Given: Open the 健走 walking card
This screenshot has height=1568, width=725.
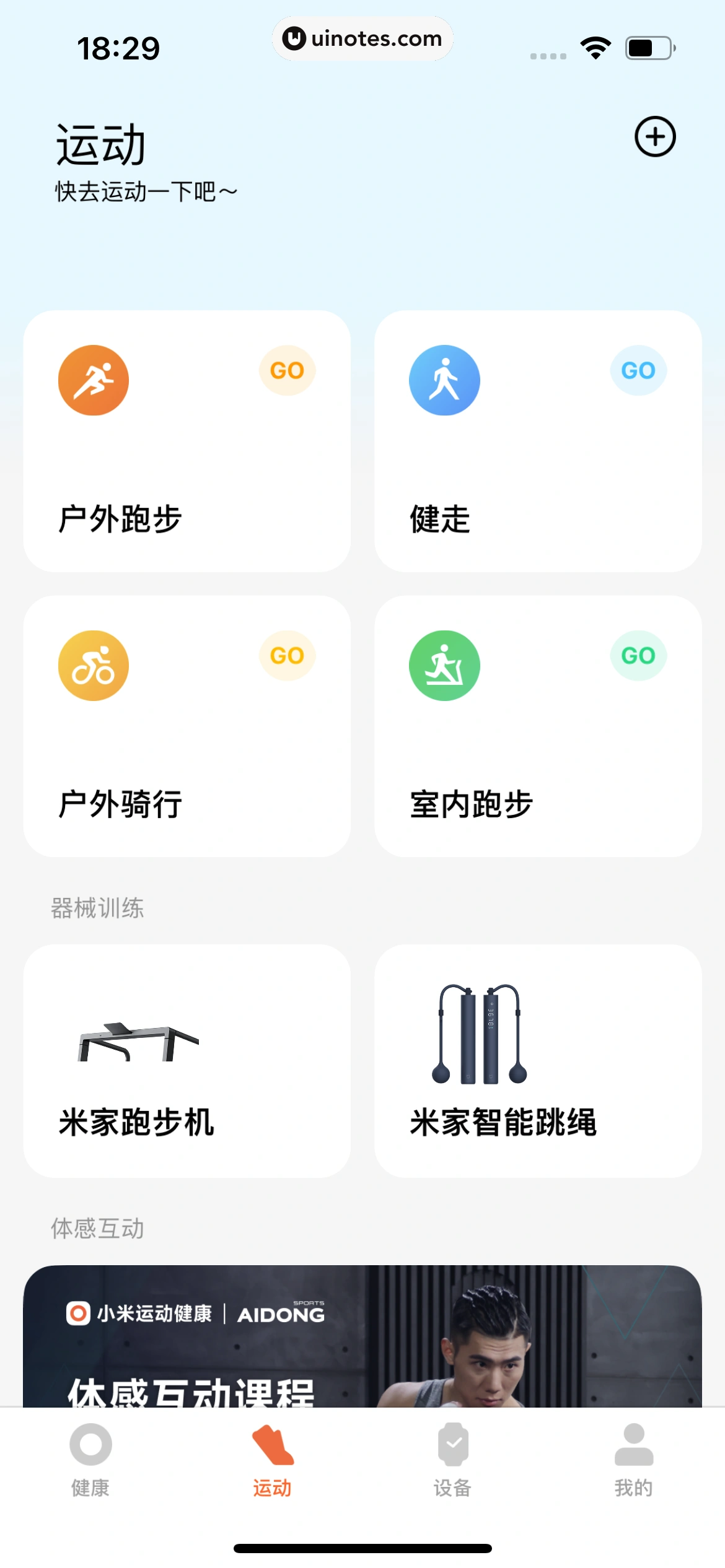Looking at the screenshot, I should [x=537, y=458].
